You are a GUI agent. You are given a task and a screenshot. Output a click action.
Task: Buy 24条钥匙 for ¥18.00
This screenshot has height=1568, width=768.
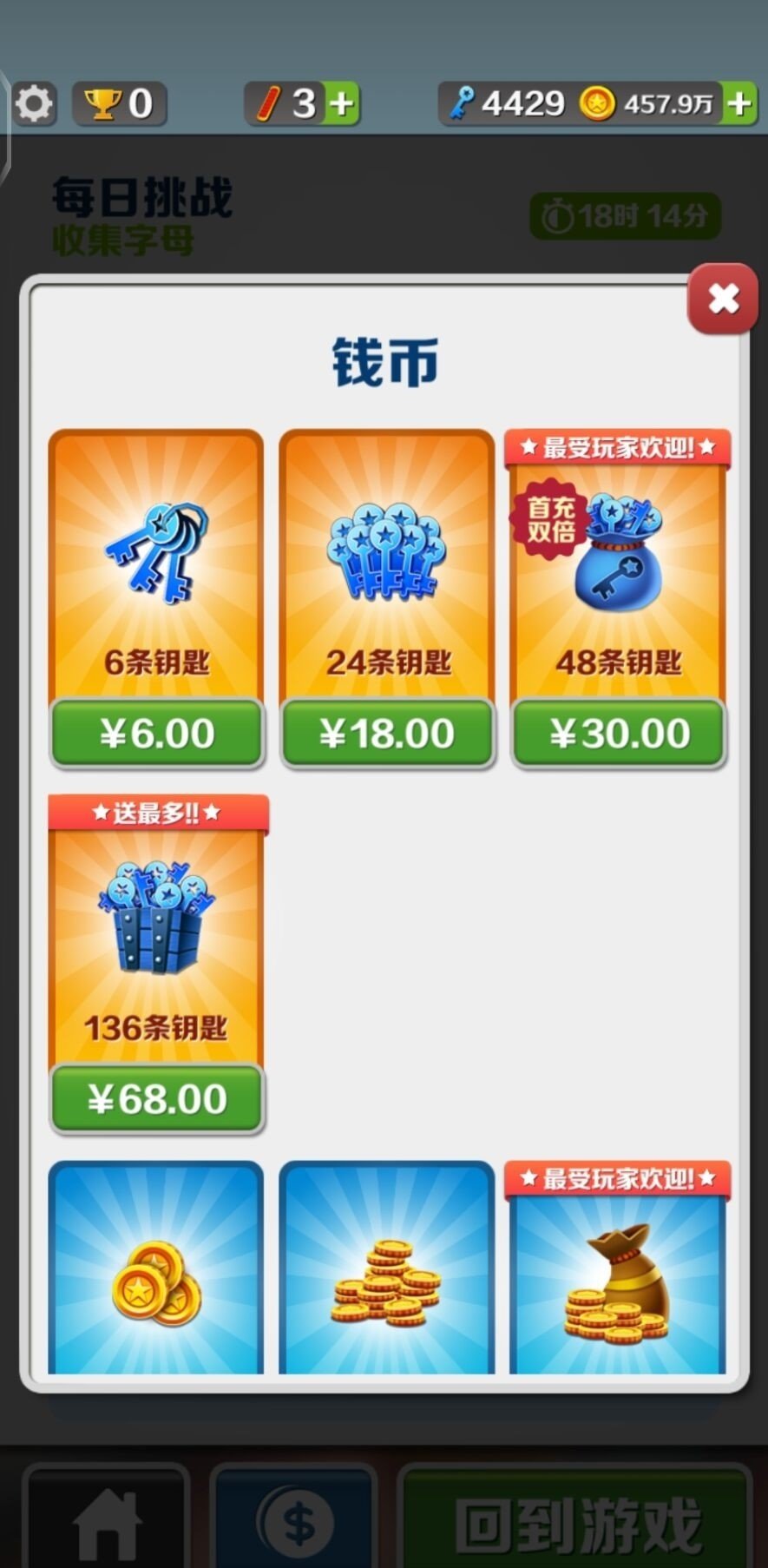[387, 734]
